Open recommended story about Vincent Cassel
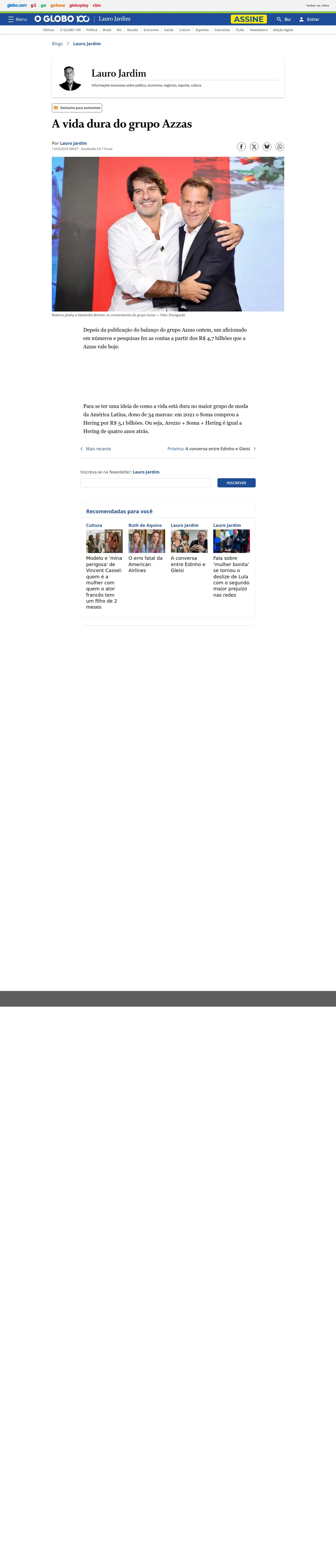The height and width of the screenshot is (1568, 336). click(104, 582)
